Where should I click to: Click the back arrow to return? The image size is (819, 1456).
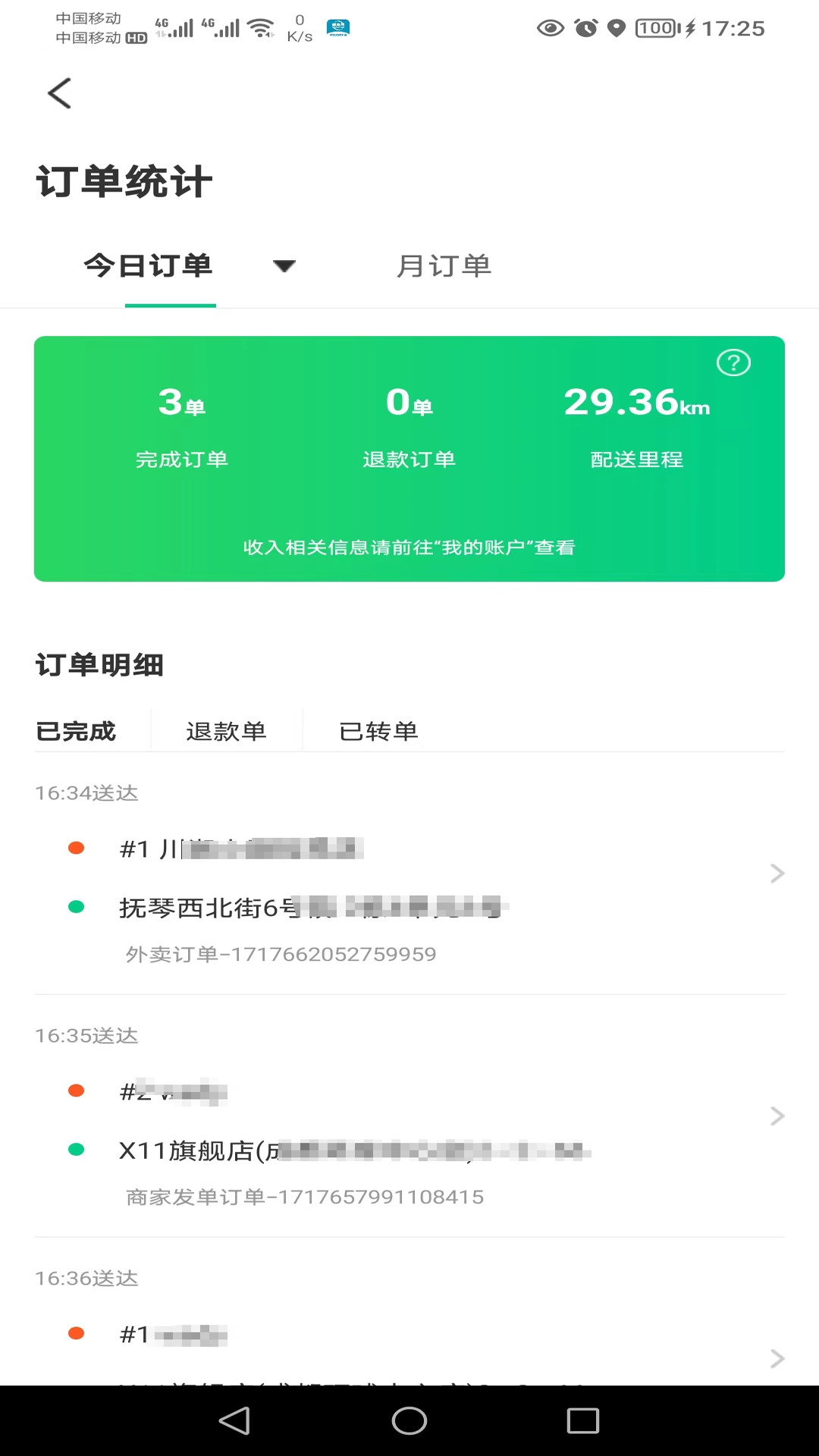tap(60, 93)
